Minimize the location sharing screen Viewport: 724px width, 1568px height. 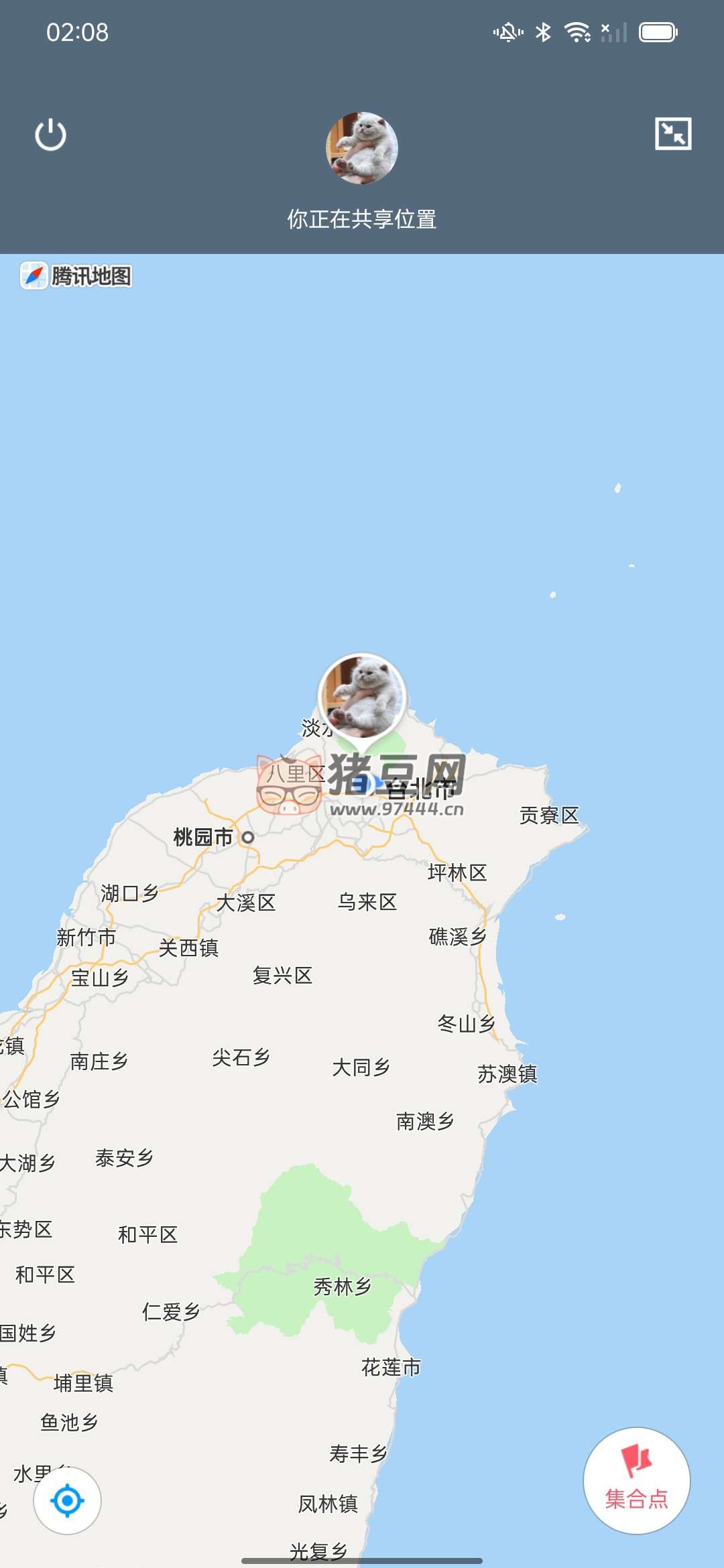click(672, 133)
